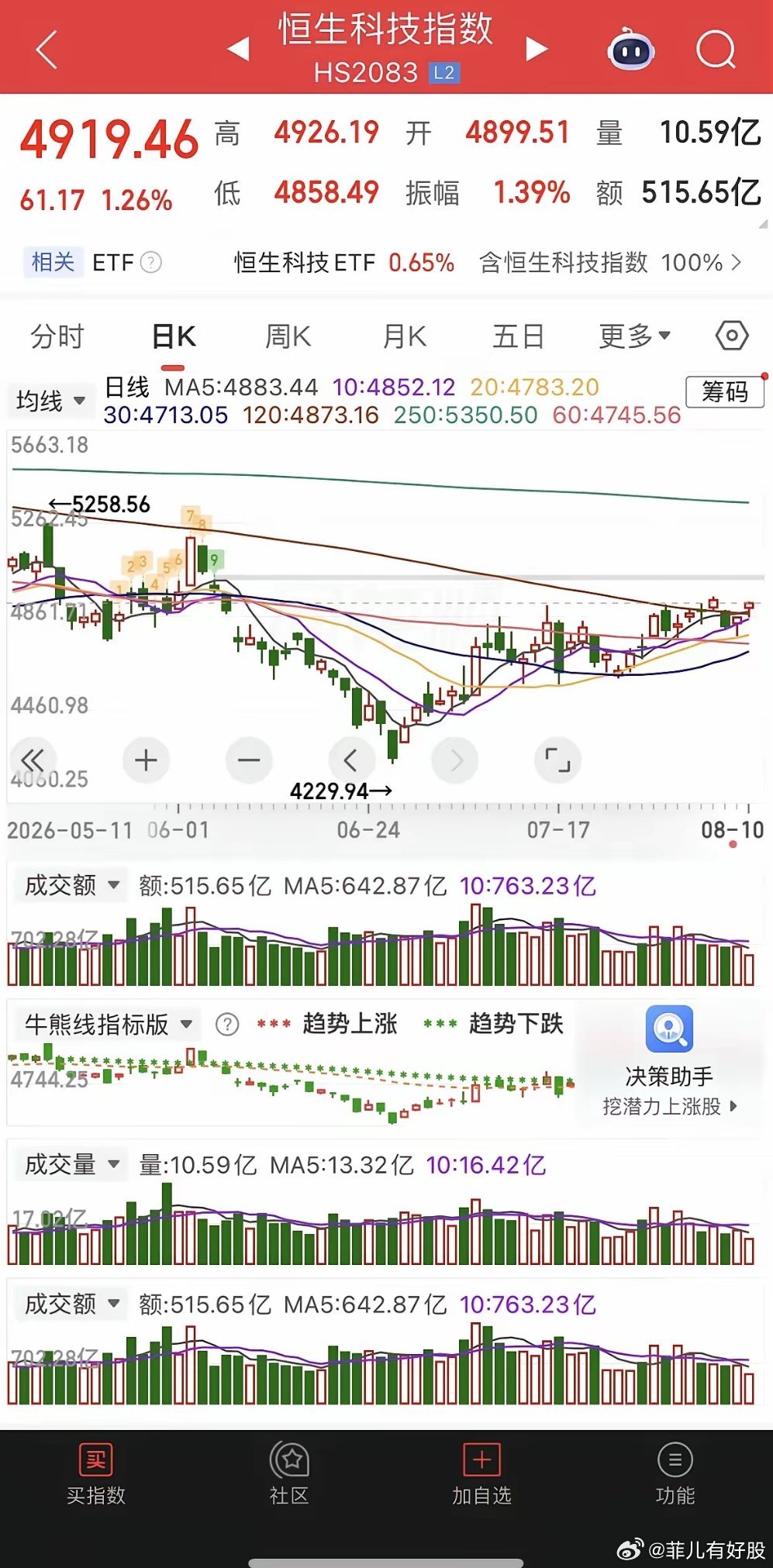The image size is (773, 1568).
Task: Open 决策助手 potential stocks card
Action: click(669, 1061)
